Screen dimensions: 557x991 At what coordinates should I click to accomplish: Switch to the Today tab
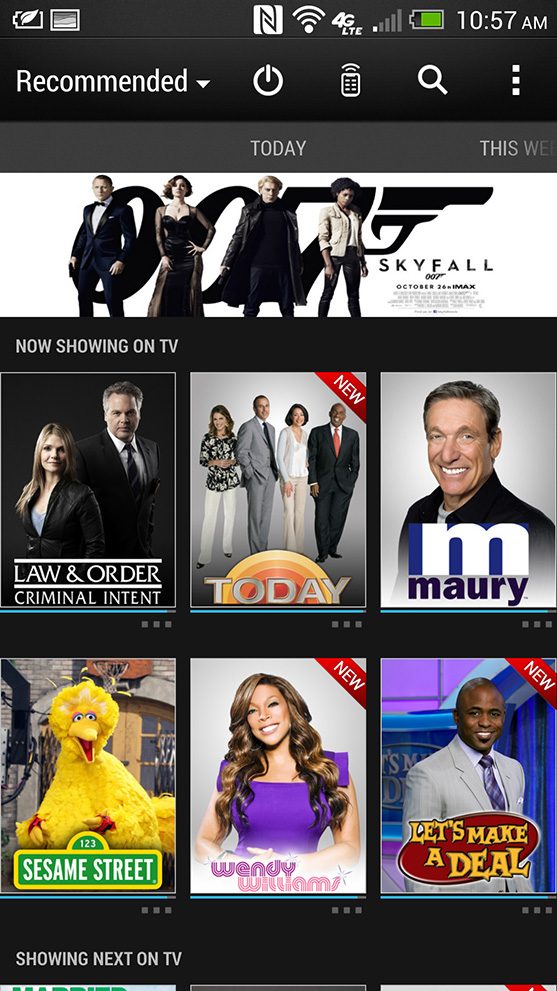tap(278, 148)
